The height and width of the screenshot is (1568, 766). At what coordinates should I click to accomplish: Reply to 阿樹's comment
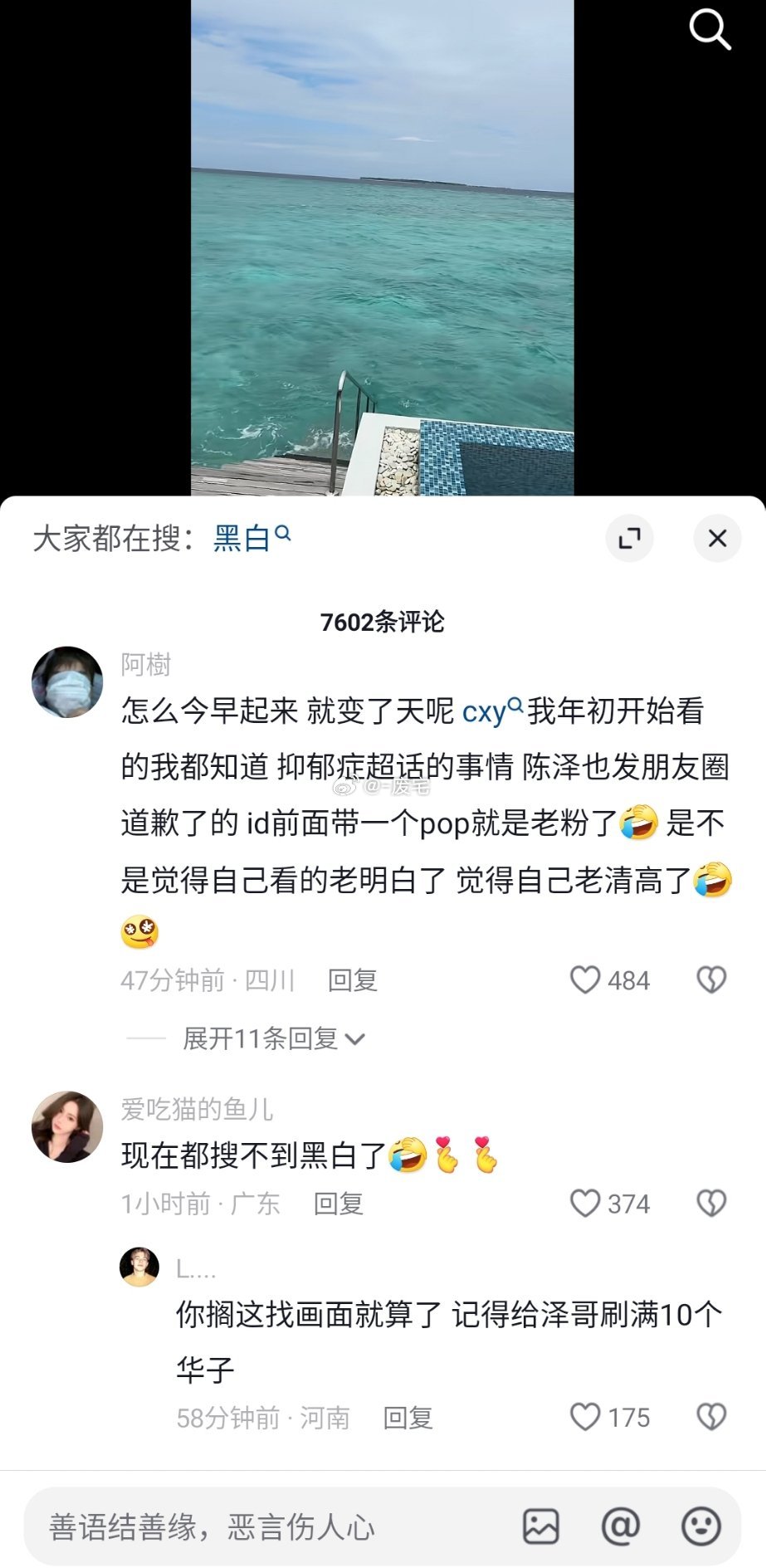[353, 980]
